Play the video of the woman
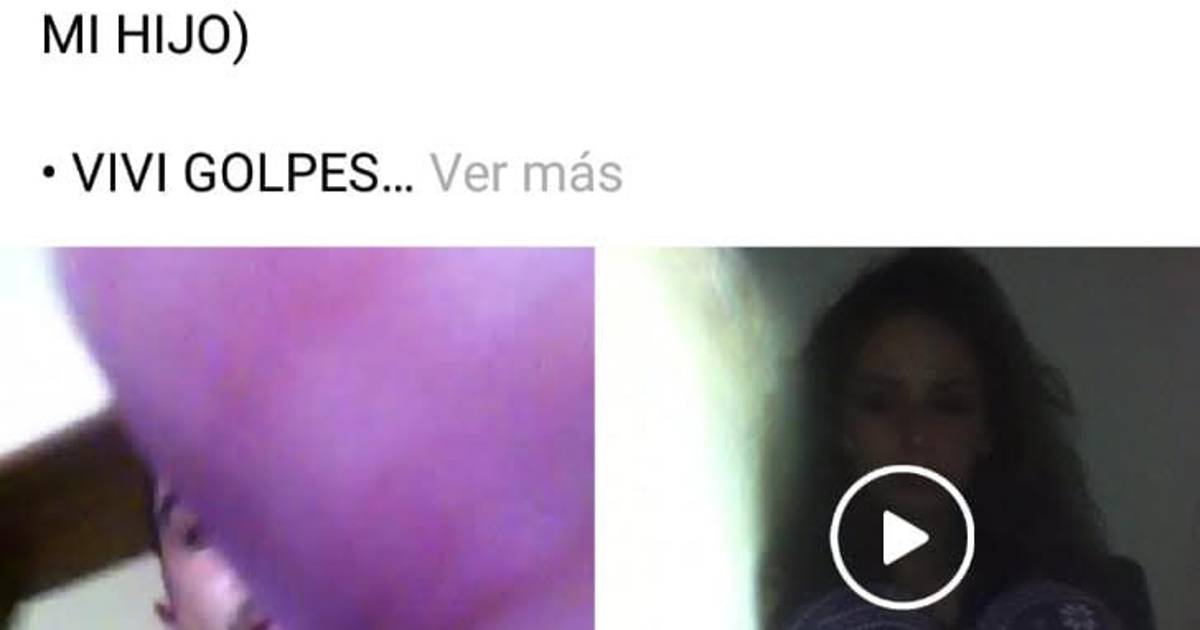 (x=901, y=537)
